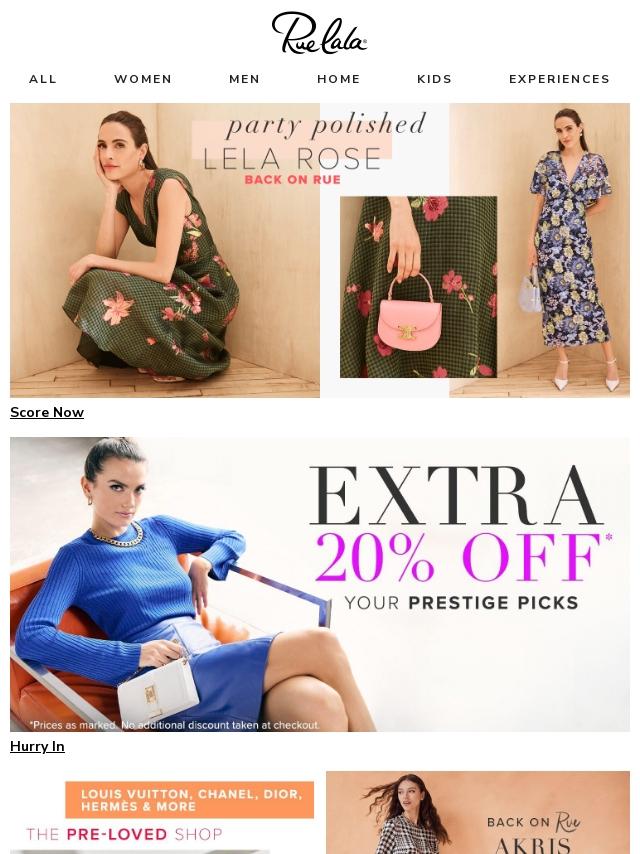Switch to the WOMEN category

pyautogui.click(x=143, y=79)
